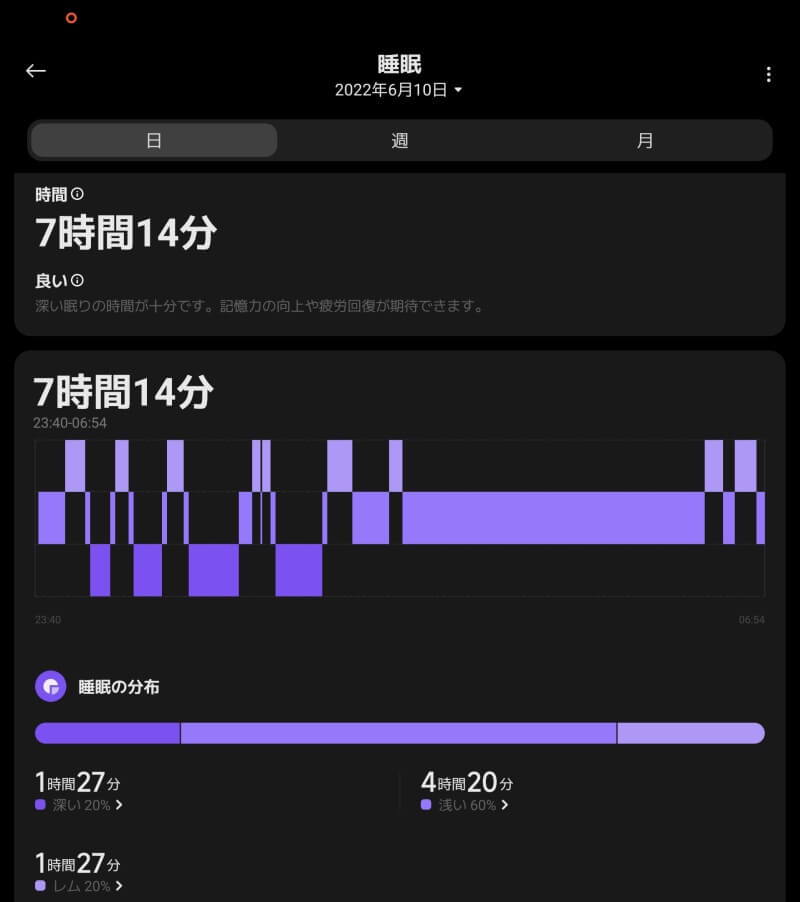Click the circular sleep distribution logo icon

coord(51,687)
